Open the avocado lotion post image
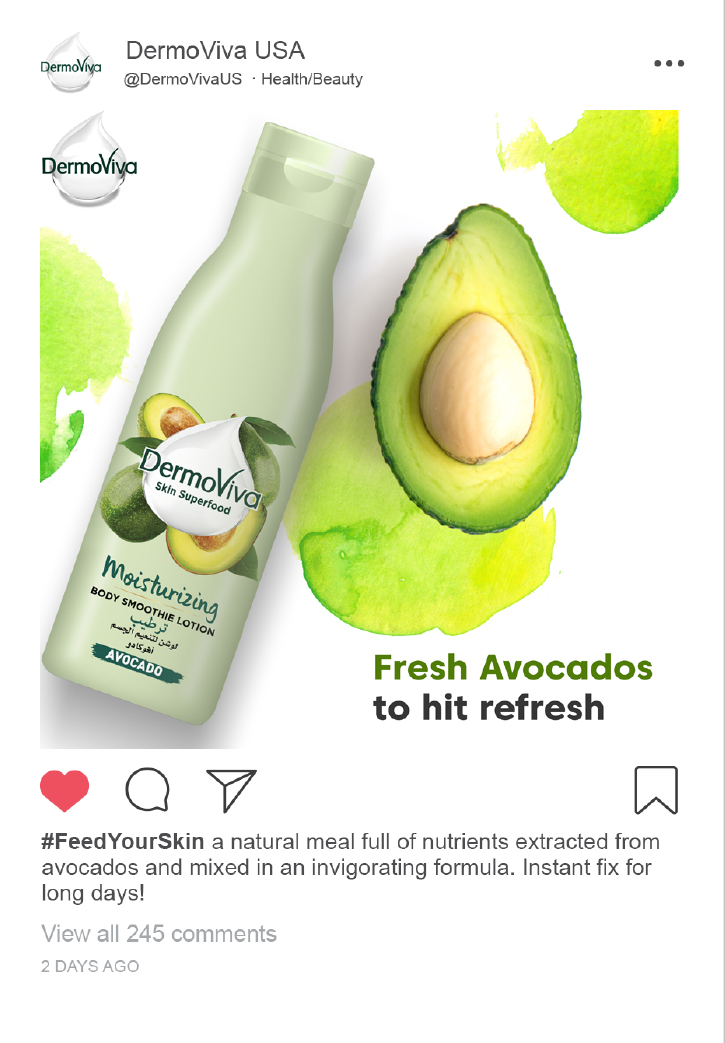 pyautogui.click(x=359, y=430)
